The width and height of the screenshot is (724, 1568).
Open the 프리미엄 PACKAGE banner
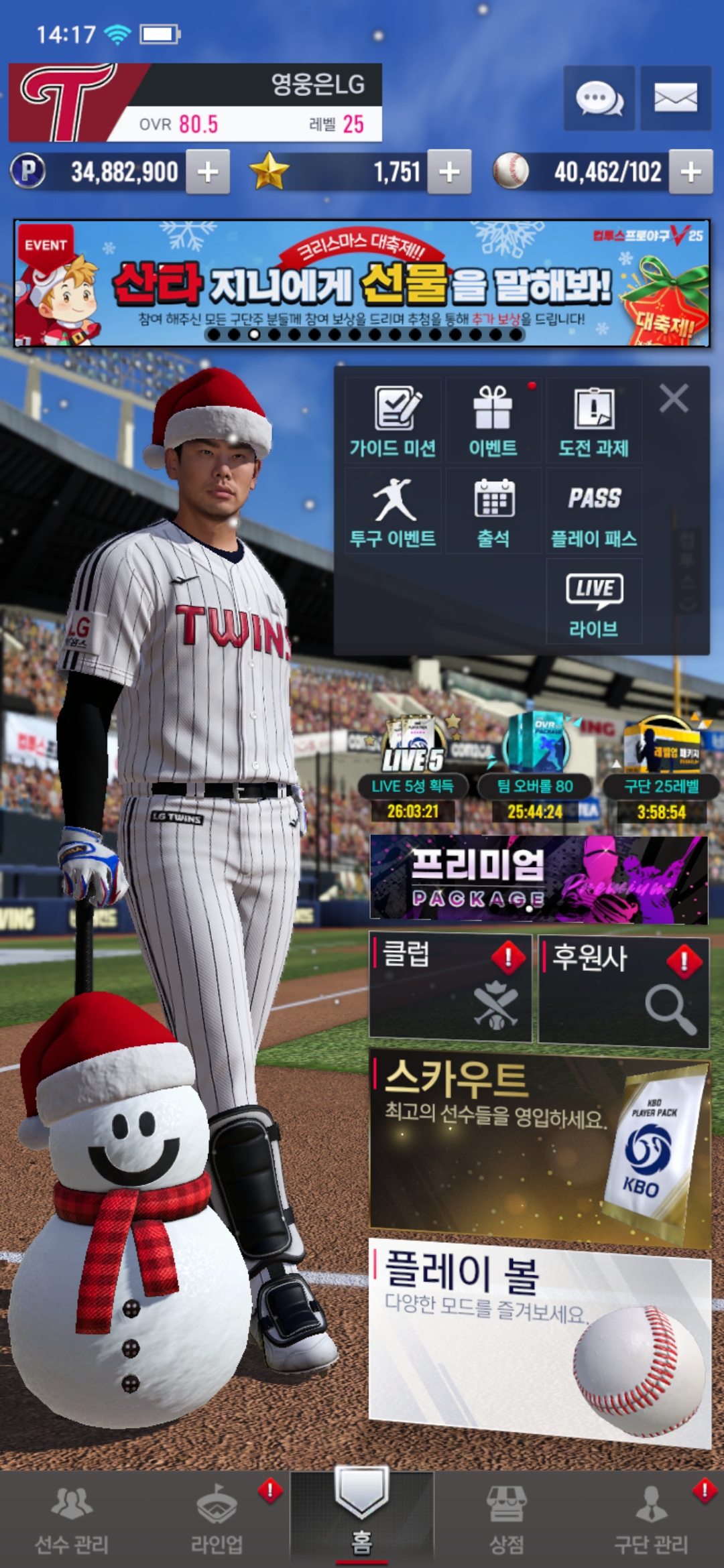point(539,878)
